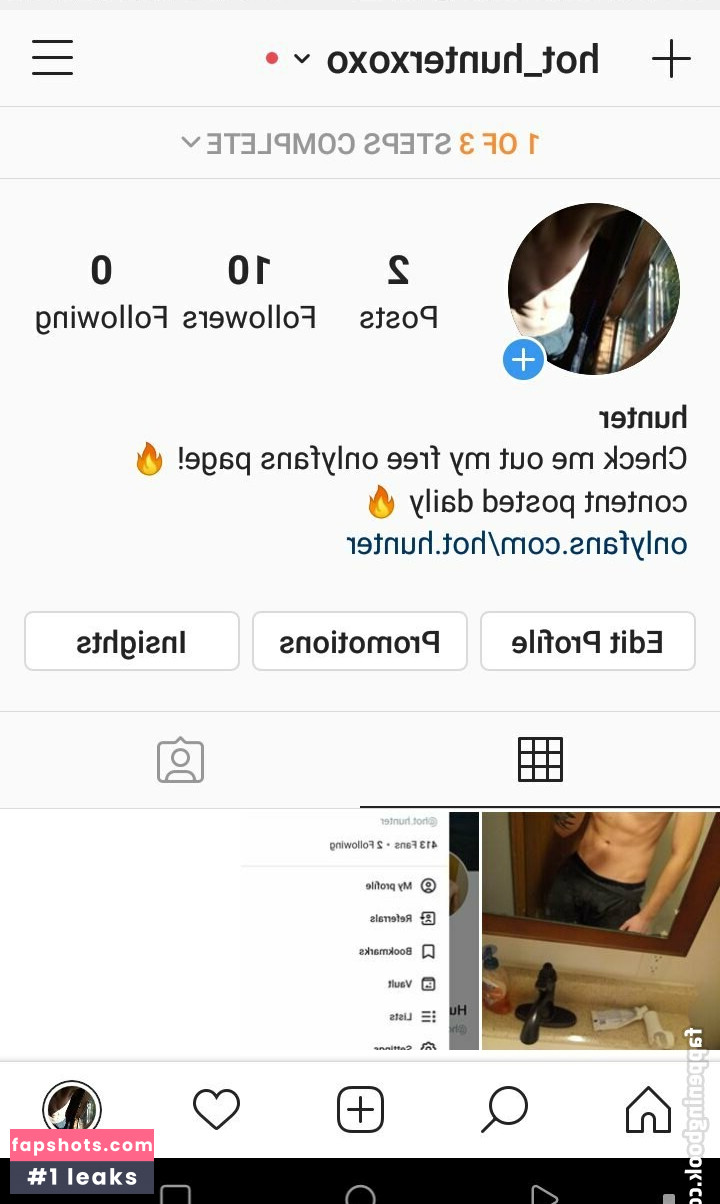The height and width of the screenshot is (1204, 720).
Task: Switch to the posts grid tab
Action: tap(540, 760)
